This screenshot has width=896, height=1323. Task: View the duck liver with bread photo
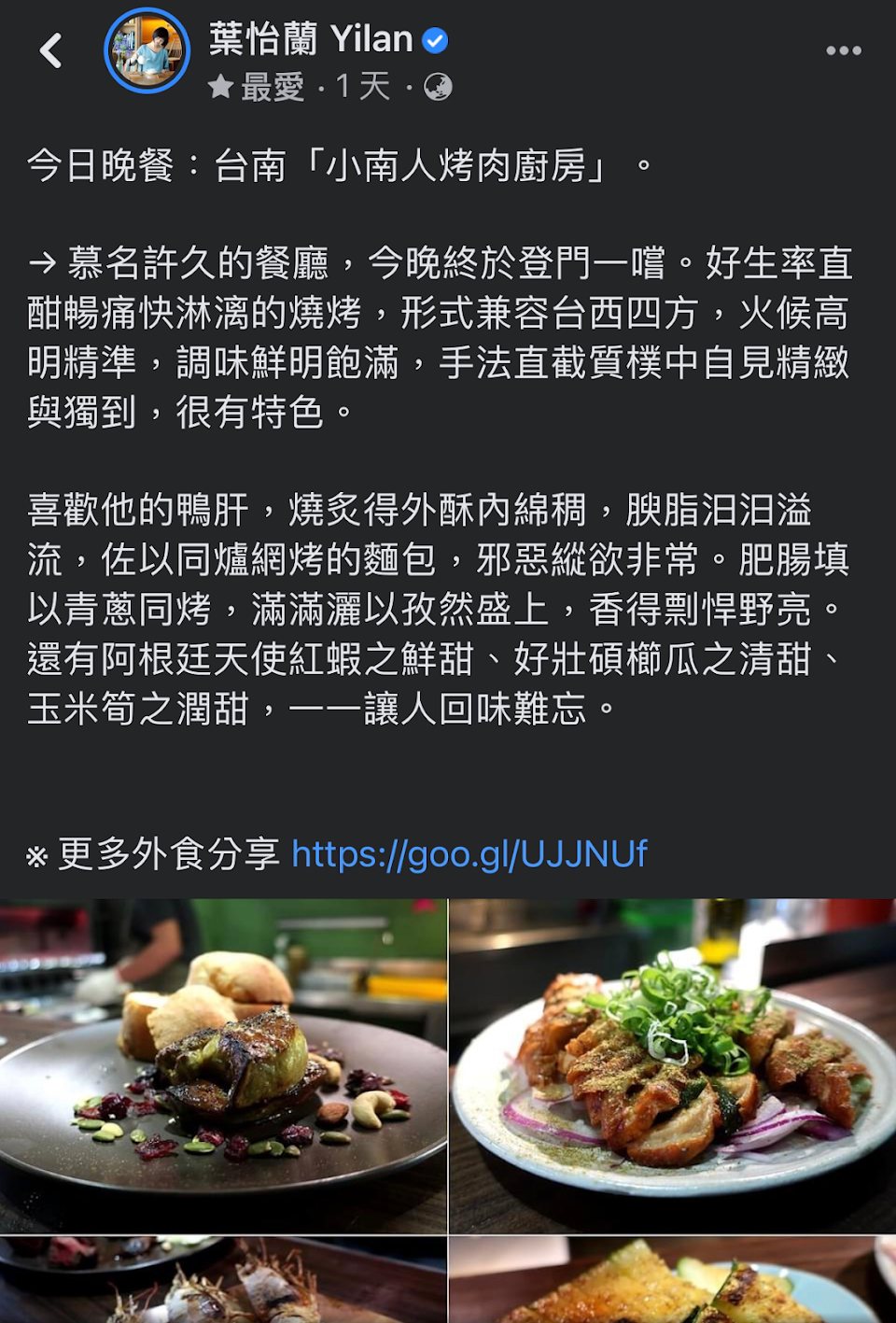tap(223, 1065)
